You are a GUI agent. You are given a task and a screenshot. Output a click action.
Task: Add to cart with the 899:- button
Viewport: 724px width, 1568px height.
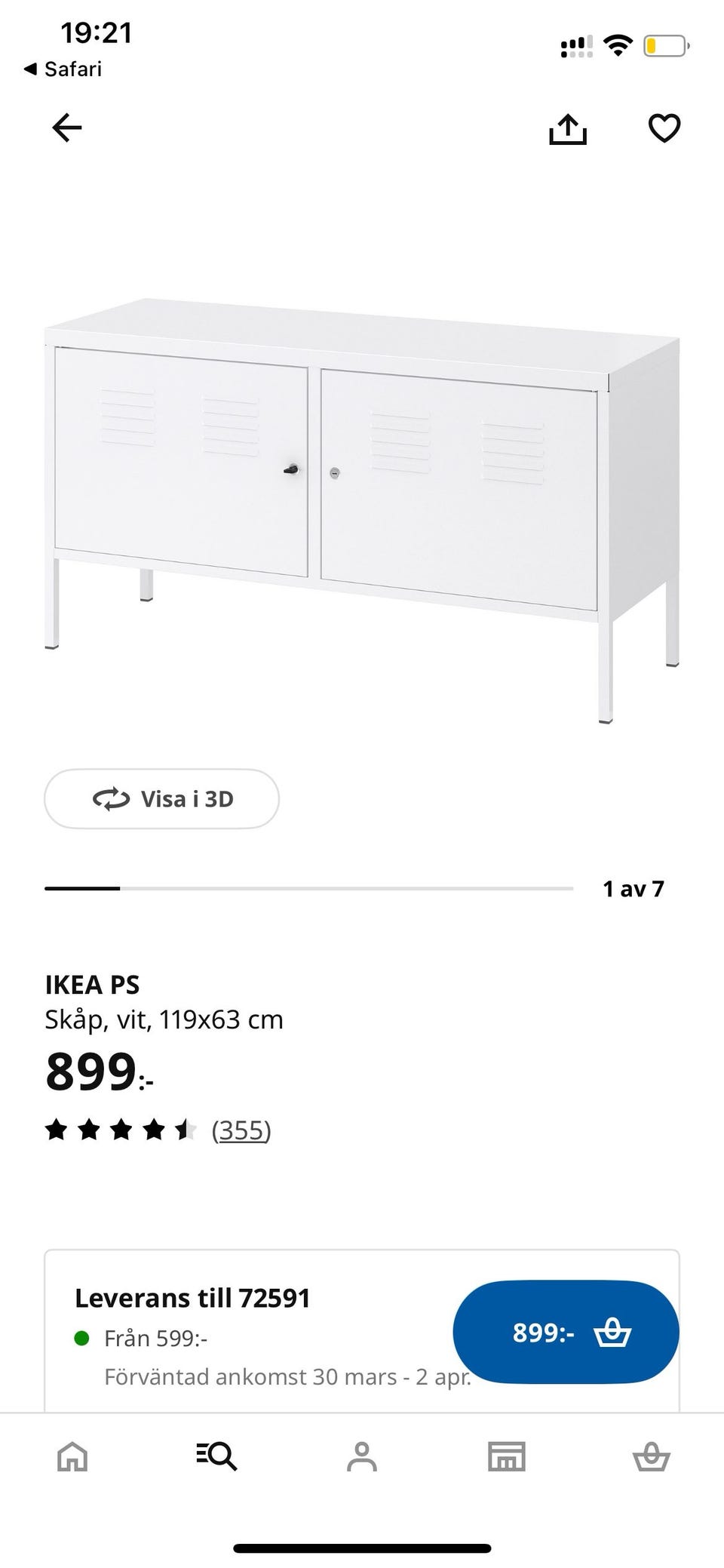pyautogui.click(x=566, y=1332)
